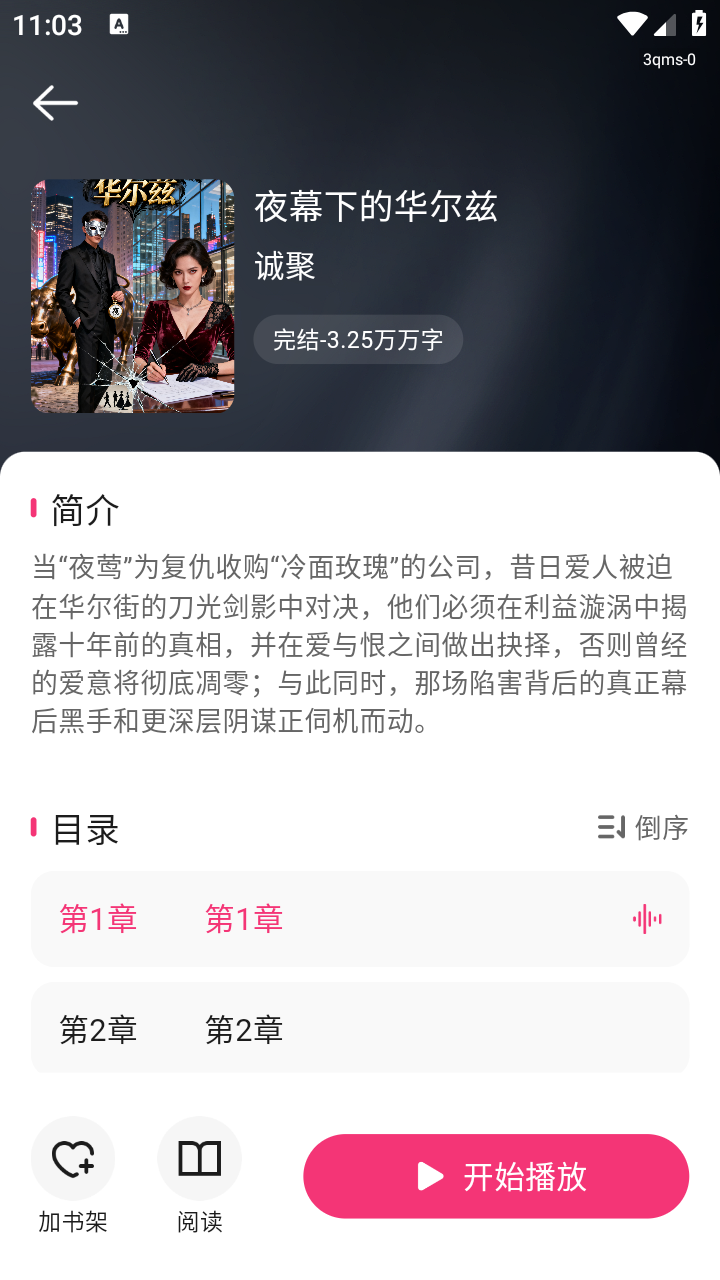Image resolution: width=720 pixels, height=1280 pixels.
Task: Open the 简介 section header
Action: [85, 510]
